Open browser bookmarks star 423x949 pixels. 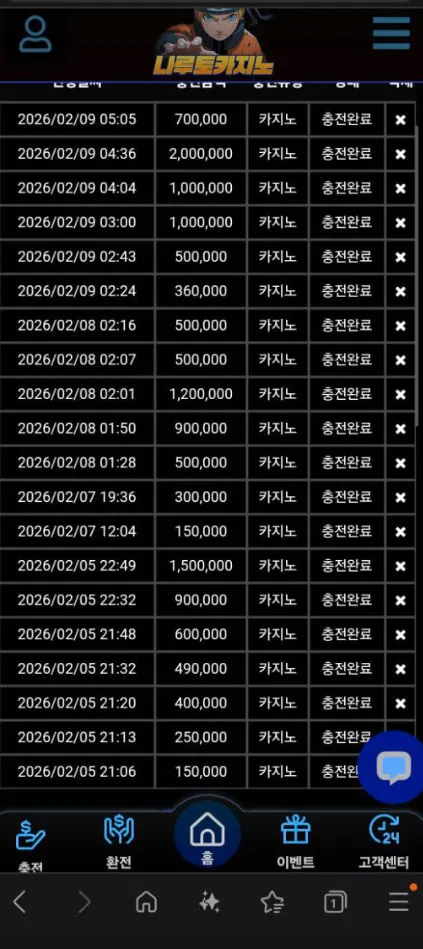[272, 903]
